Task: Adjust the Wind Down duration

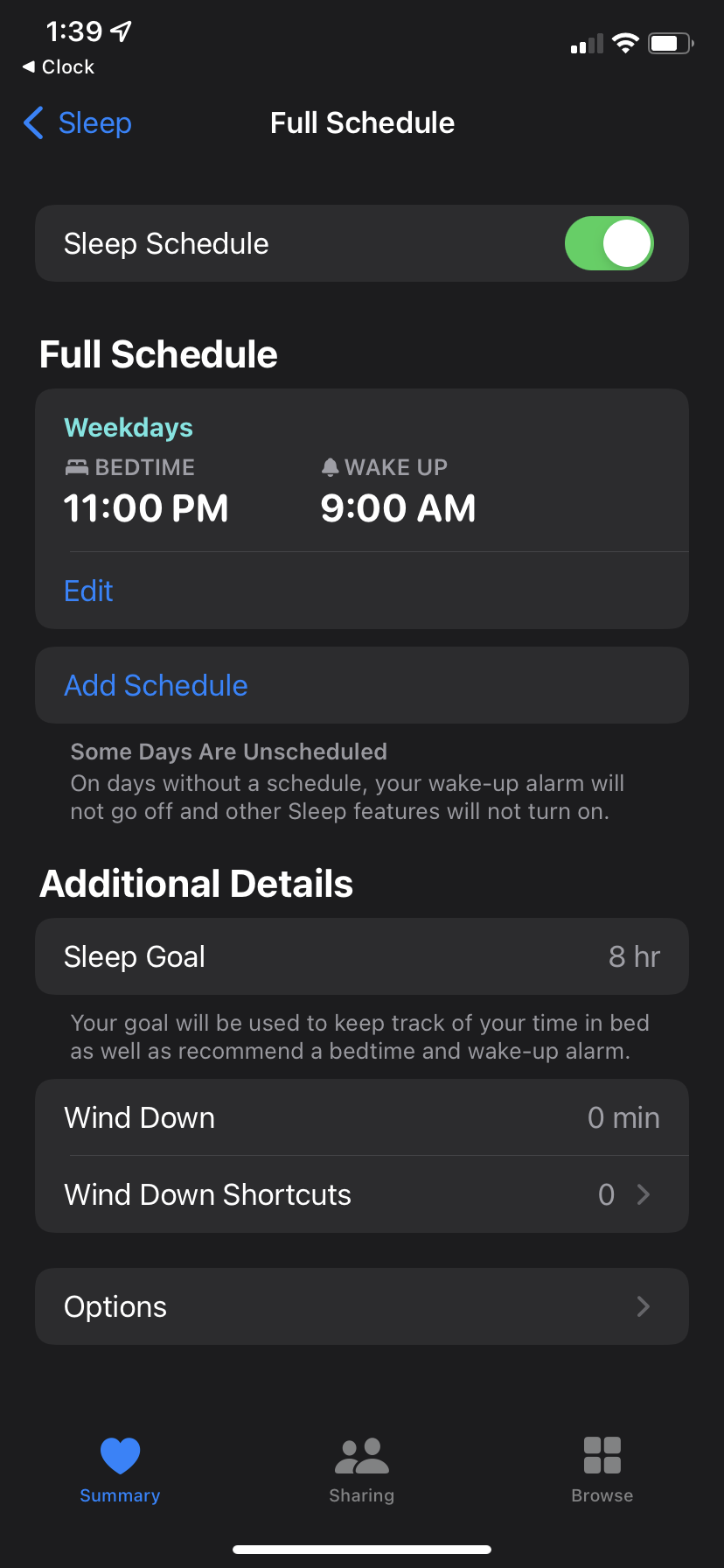Action: (x=361, y=1117)
